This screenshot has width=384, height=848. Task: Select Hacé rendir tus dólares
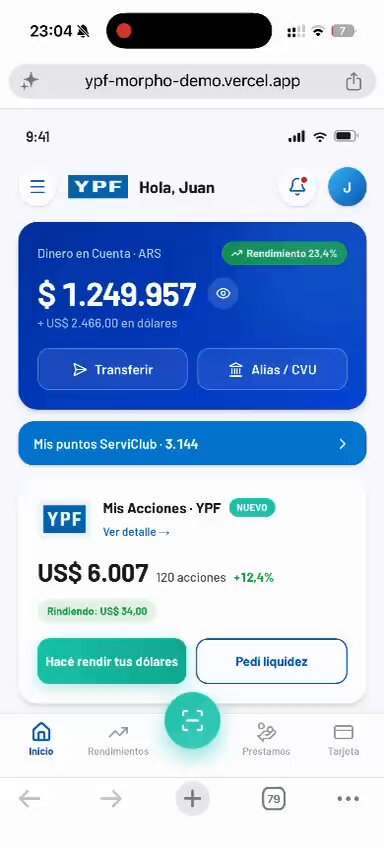111,661
